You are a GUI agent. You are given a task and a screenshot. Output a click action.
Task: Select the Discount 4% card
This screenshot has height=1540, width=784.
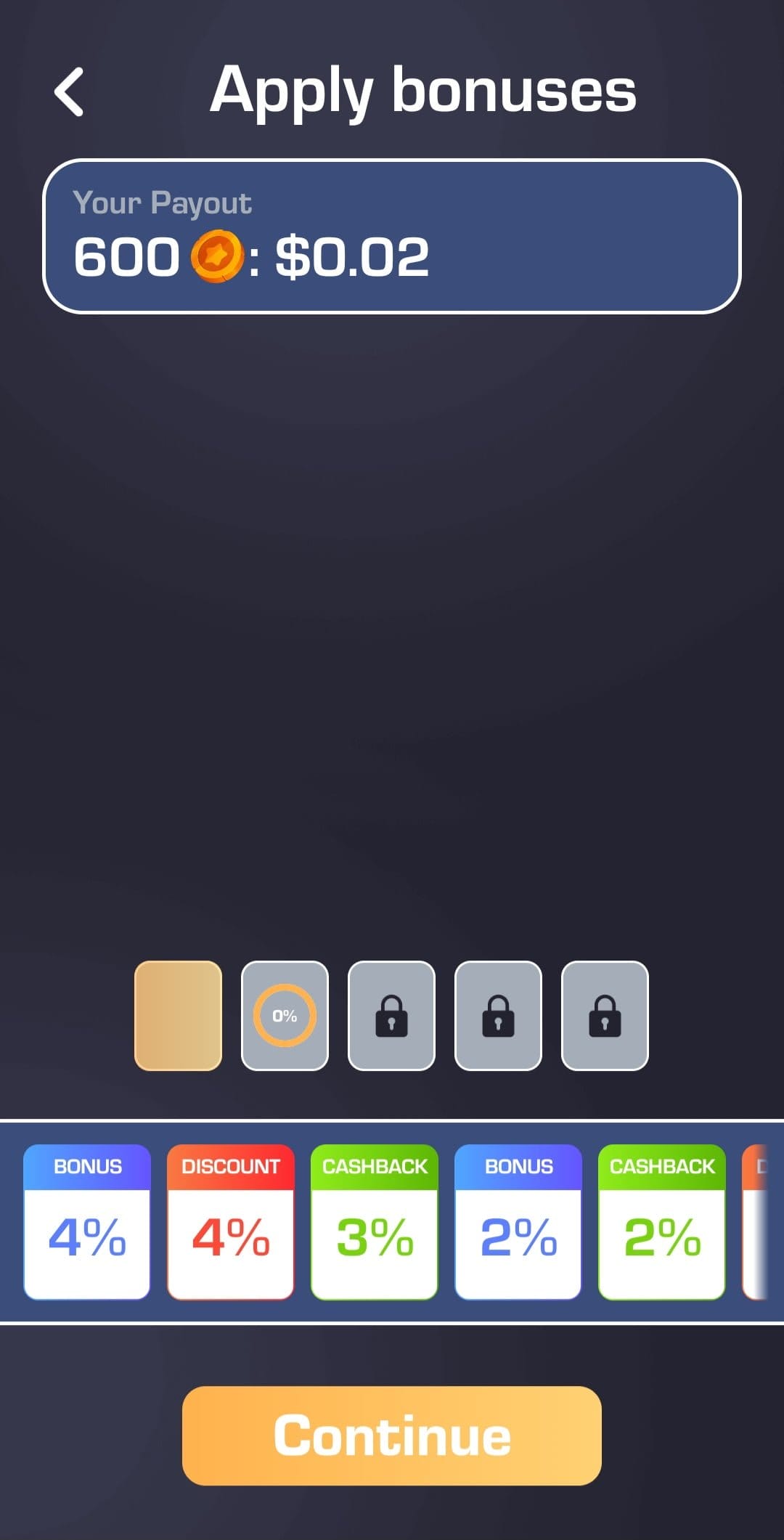click(231, 1222)
